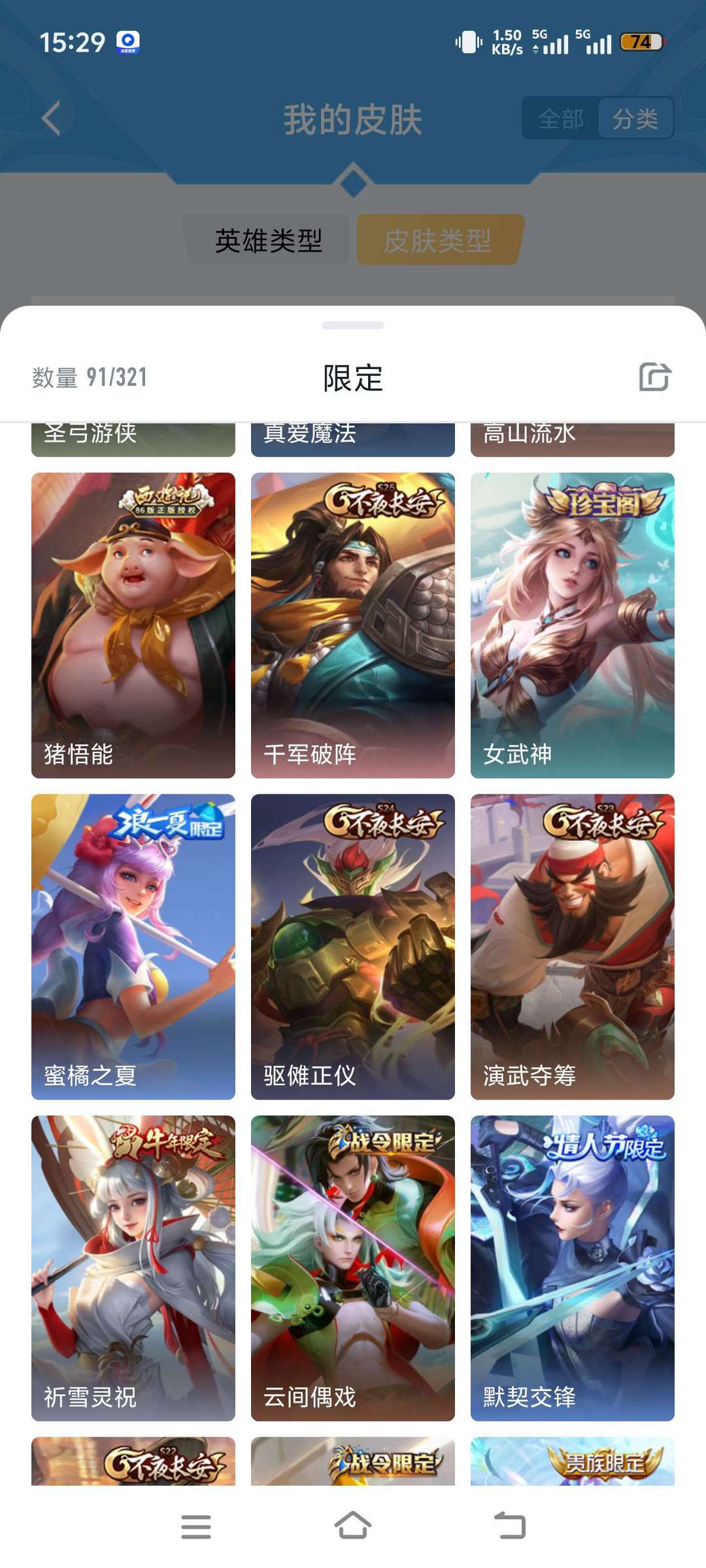Select the 英雄类型 tab
Screen dimensions: 706x1568
[x=269, y=240]
